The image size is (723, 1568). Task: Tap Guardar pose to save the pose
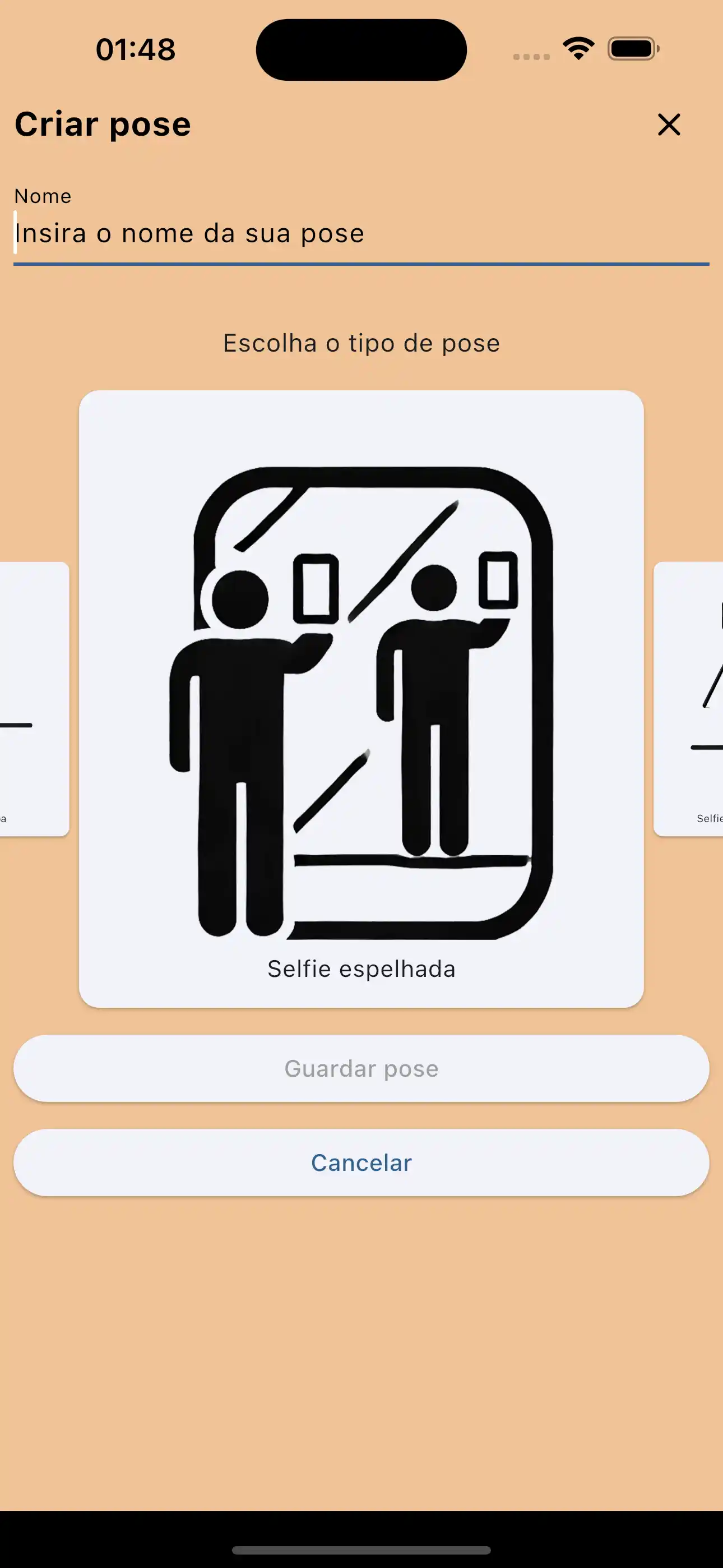coord(361,1068)
